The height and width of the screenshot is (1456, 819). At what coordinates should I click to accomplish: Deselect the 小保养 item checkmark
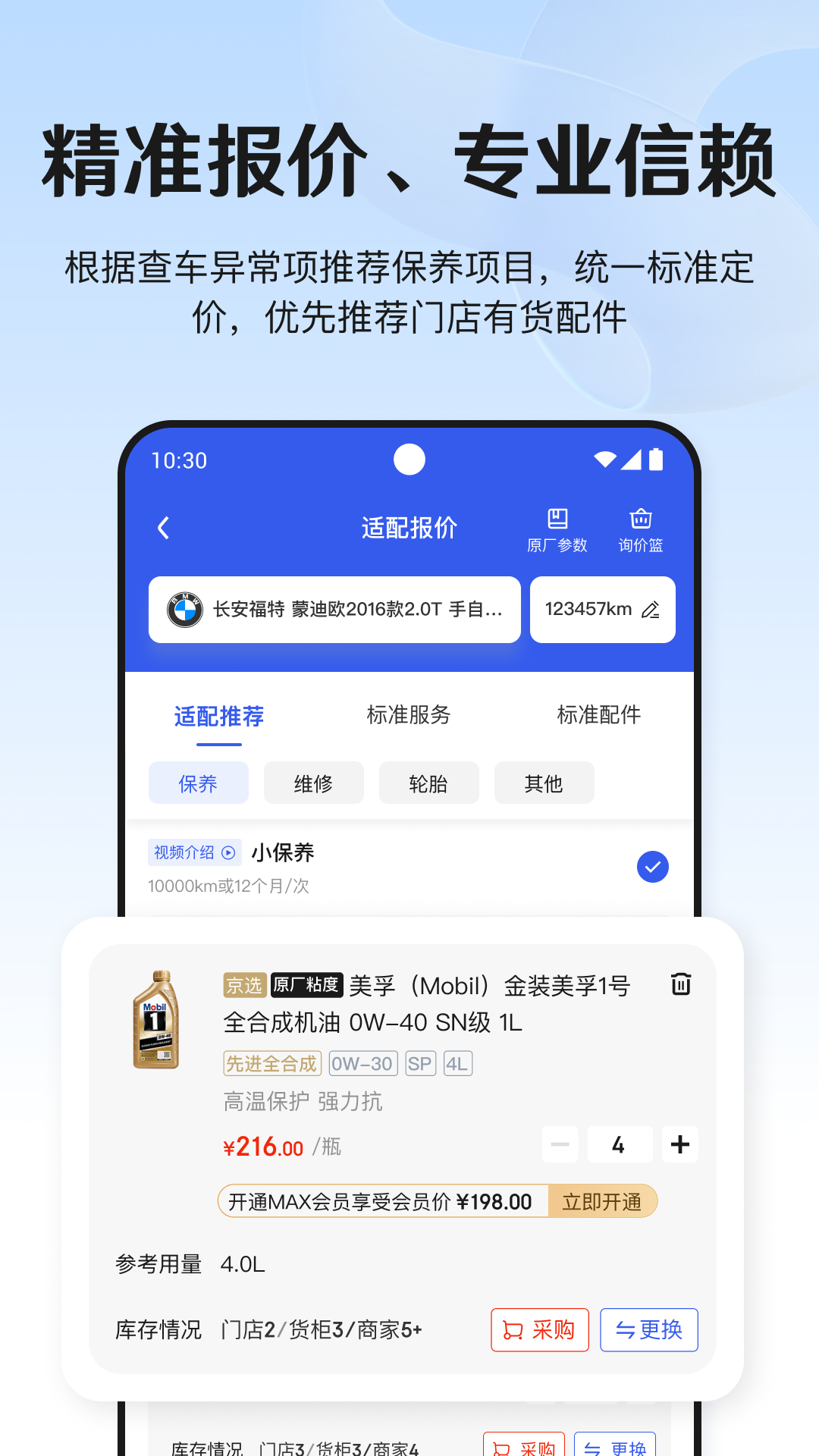tap(652, 867)
